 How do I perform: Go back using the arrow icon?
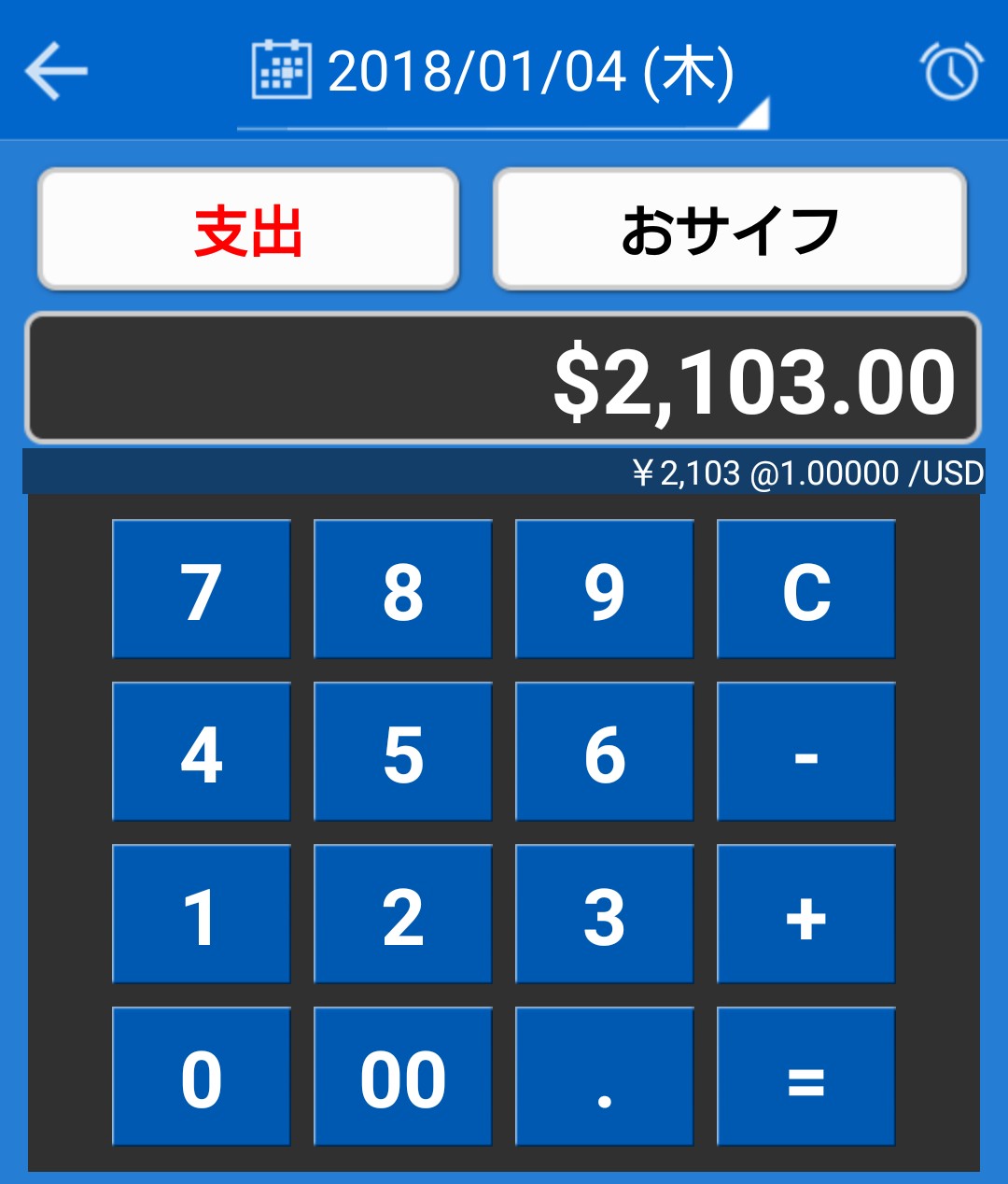56,71
